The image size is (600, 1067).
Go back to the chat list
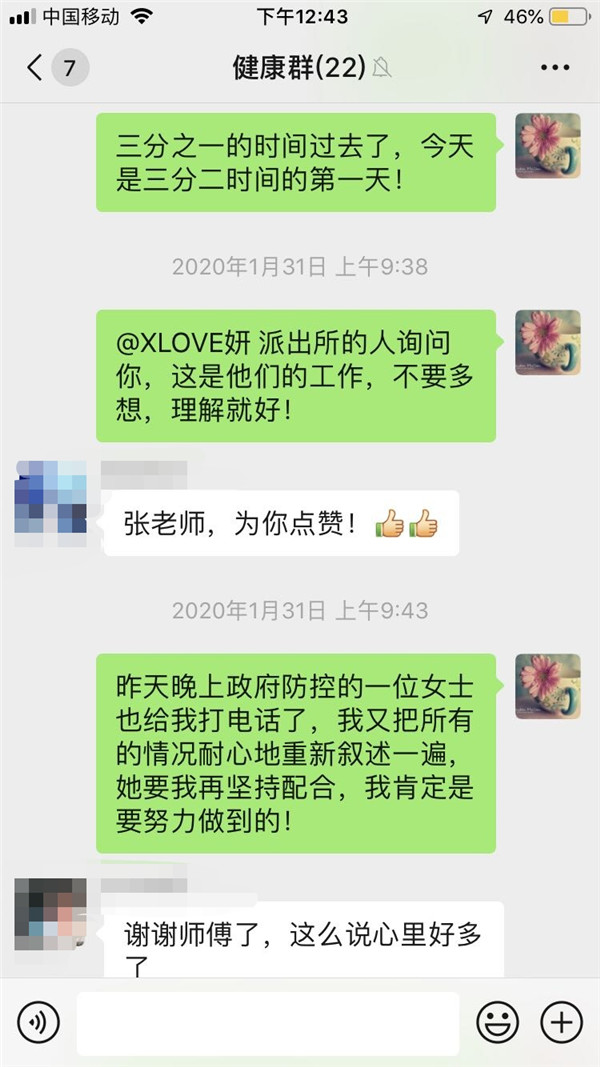coord(36,68)
